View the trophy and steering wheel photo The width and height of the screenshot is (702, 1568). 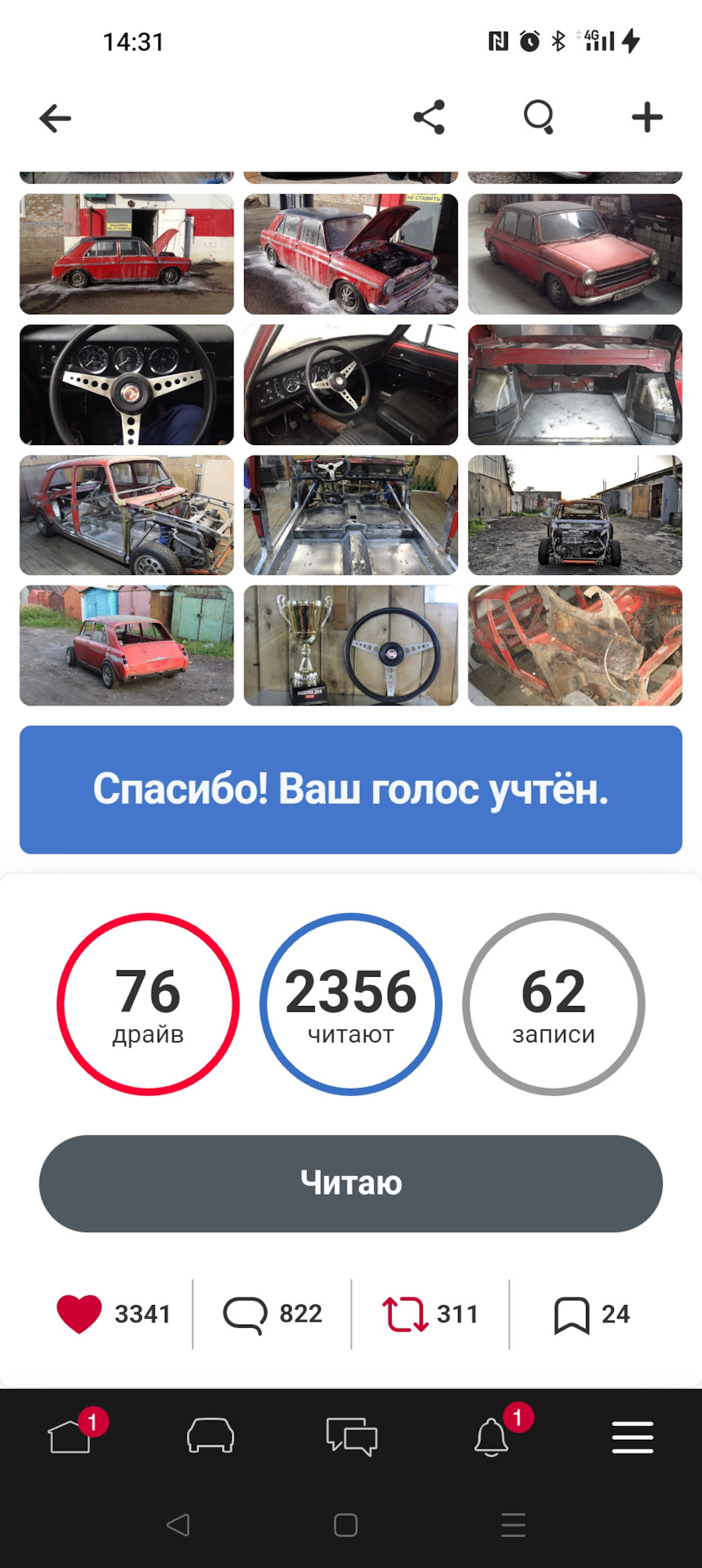click(x=351, y=645)
